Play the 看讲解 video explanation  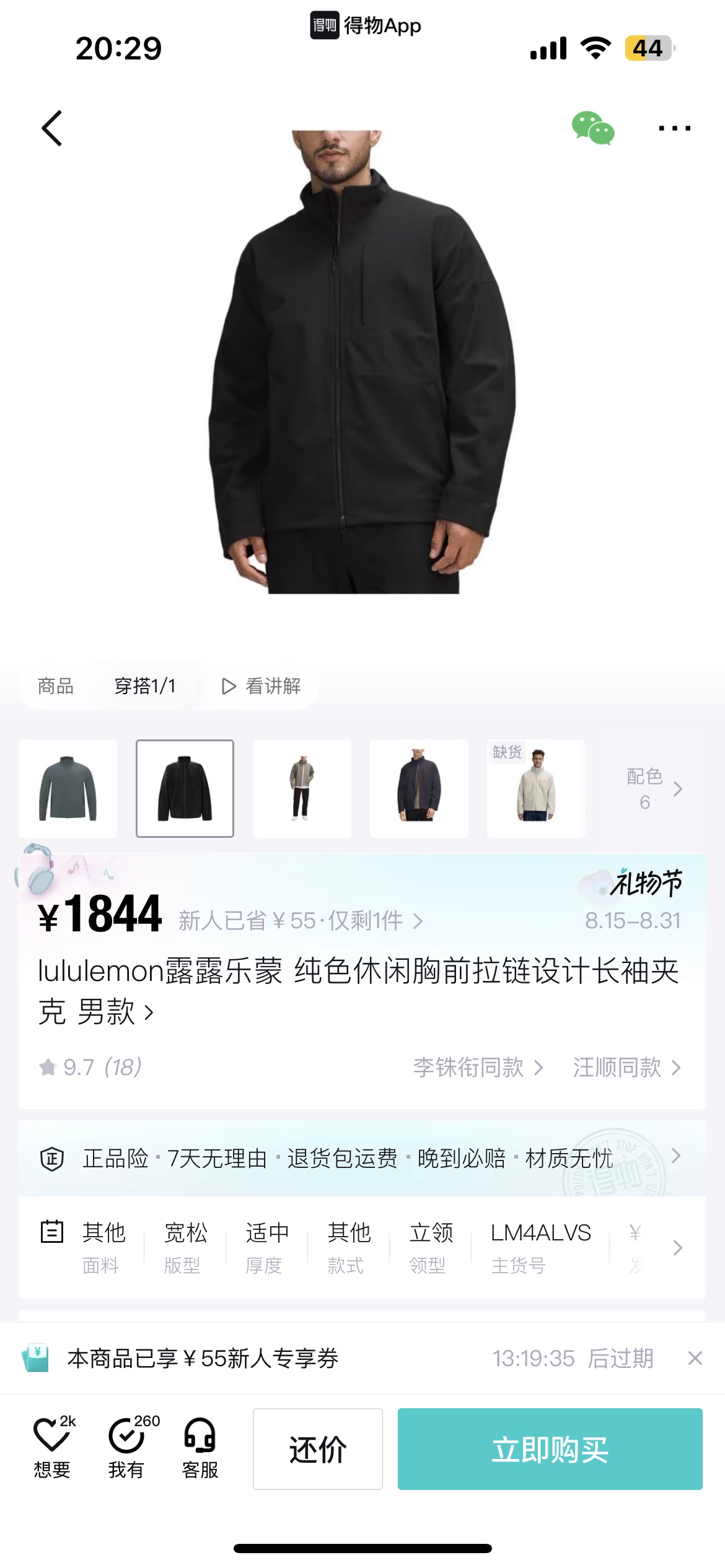(x=261, y=686)
